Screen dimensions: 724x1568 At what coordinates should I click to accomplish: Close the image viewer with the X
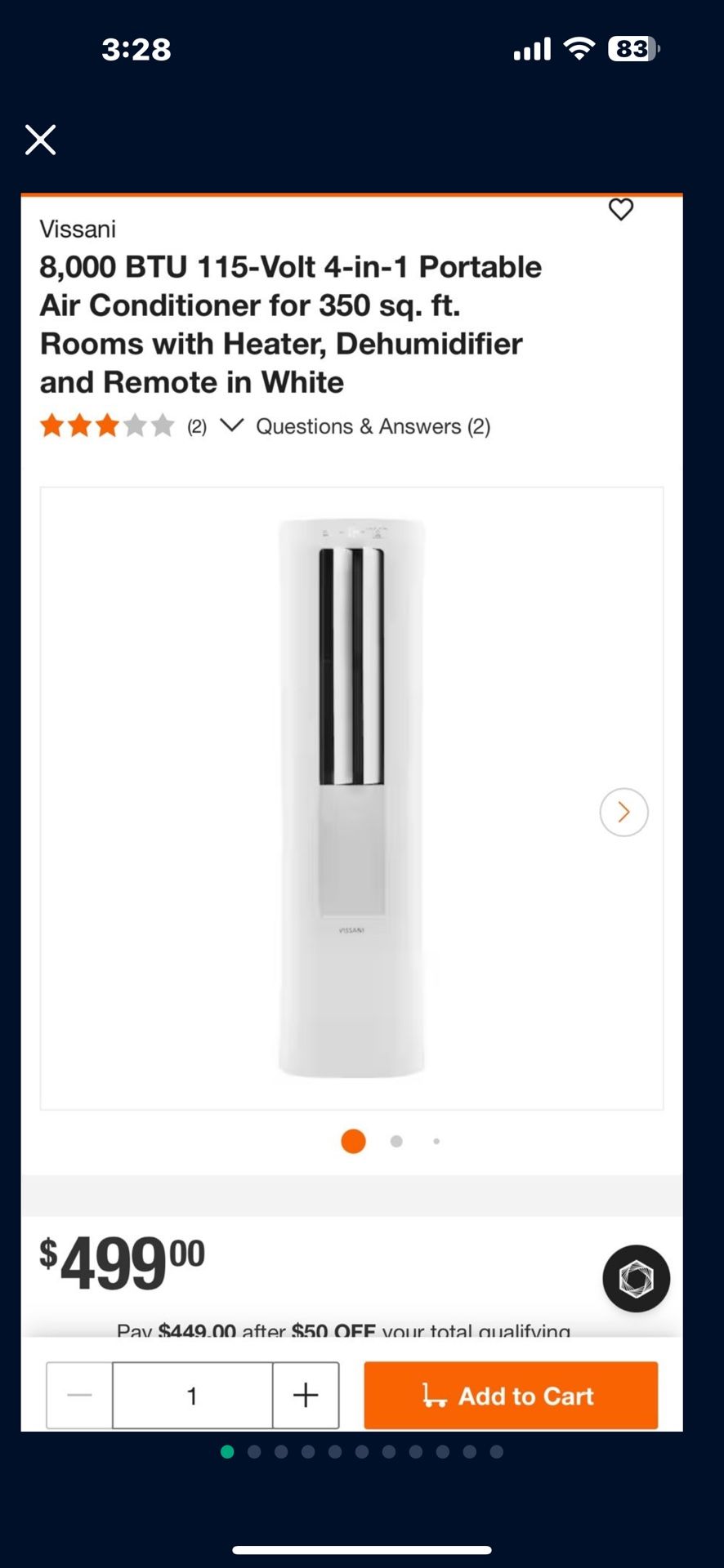40,140
